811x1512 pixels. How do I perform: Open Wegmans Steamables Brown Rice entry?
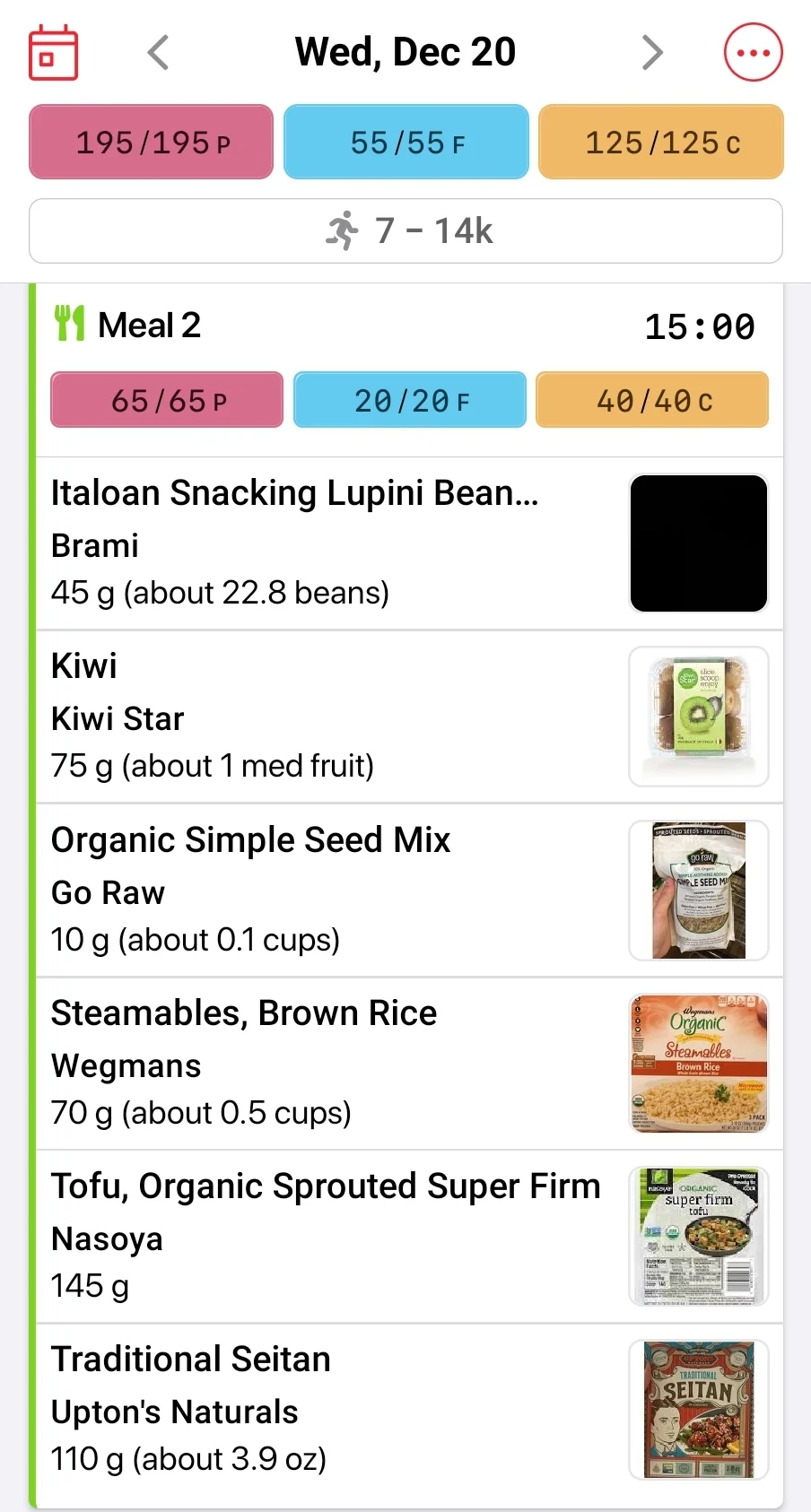point(409,1063)
